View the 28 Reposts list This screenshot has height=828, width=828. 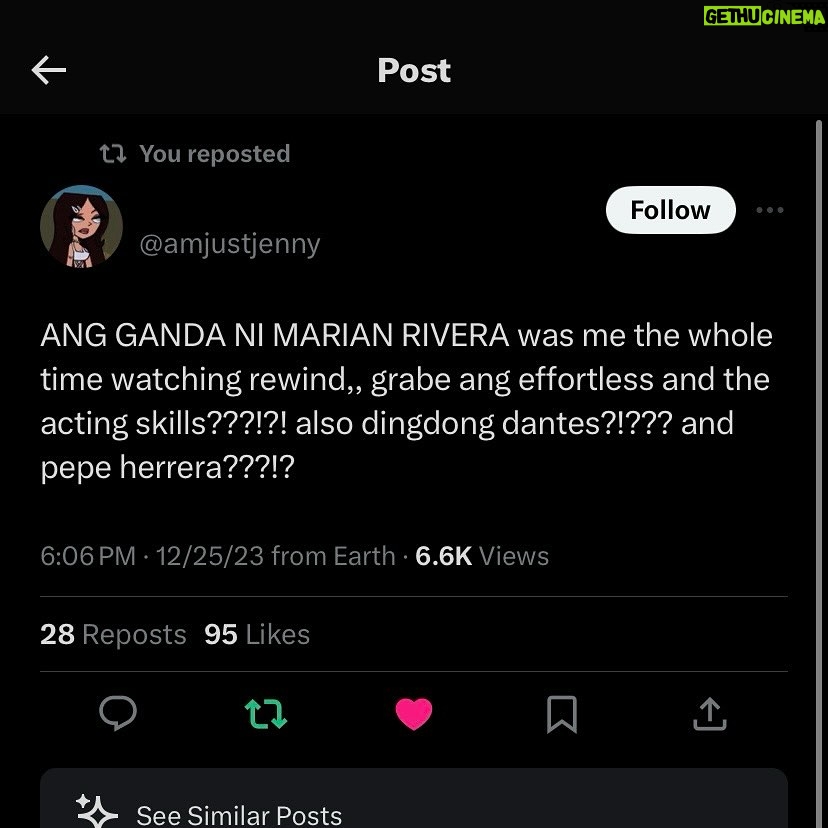(113, 634)
